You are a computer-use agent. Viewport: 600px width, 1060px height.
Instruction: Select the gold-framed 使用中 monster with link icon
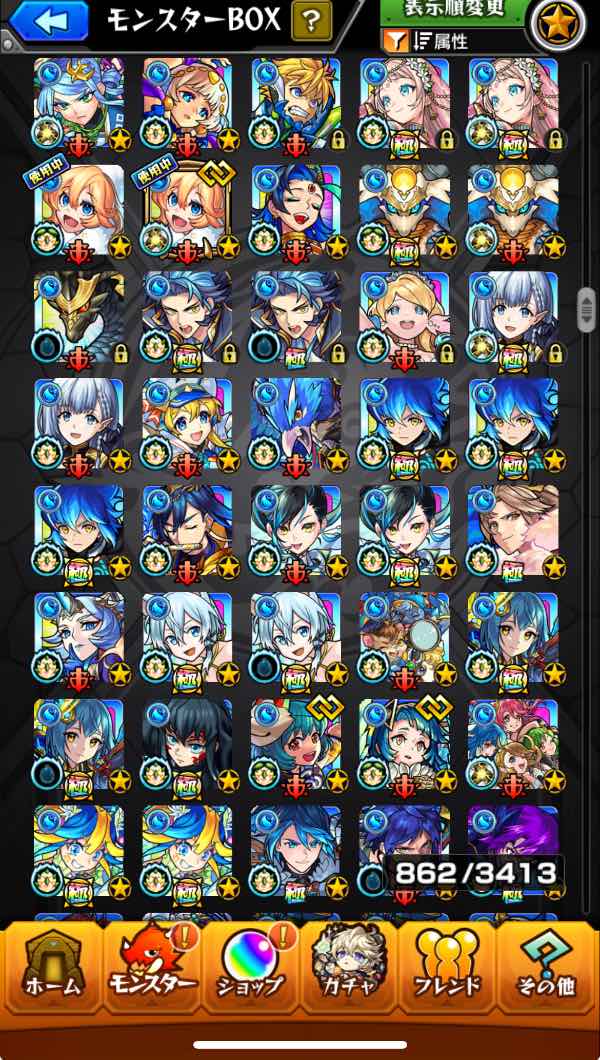[x=187, y=211]
